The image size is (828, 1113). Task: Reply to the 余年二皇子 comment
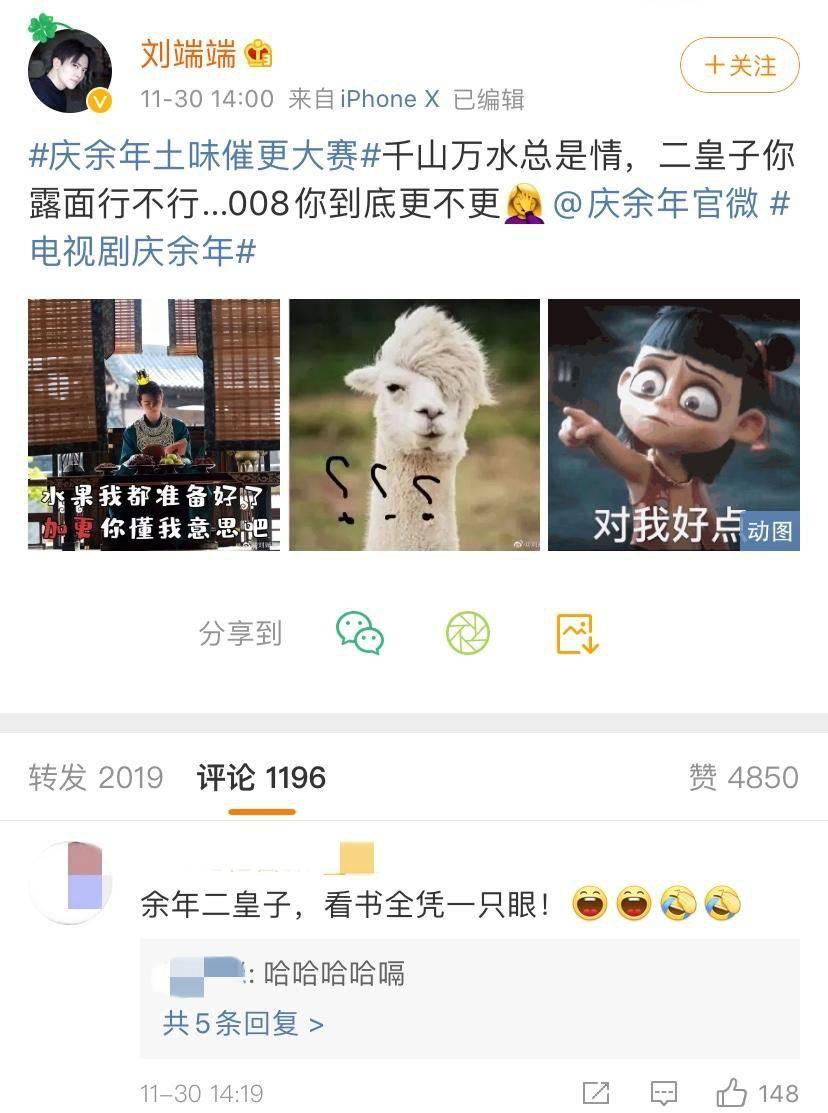point(662,1093)
